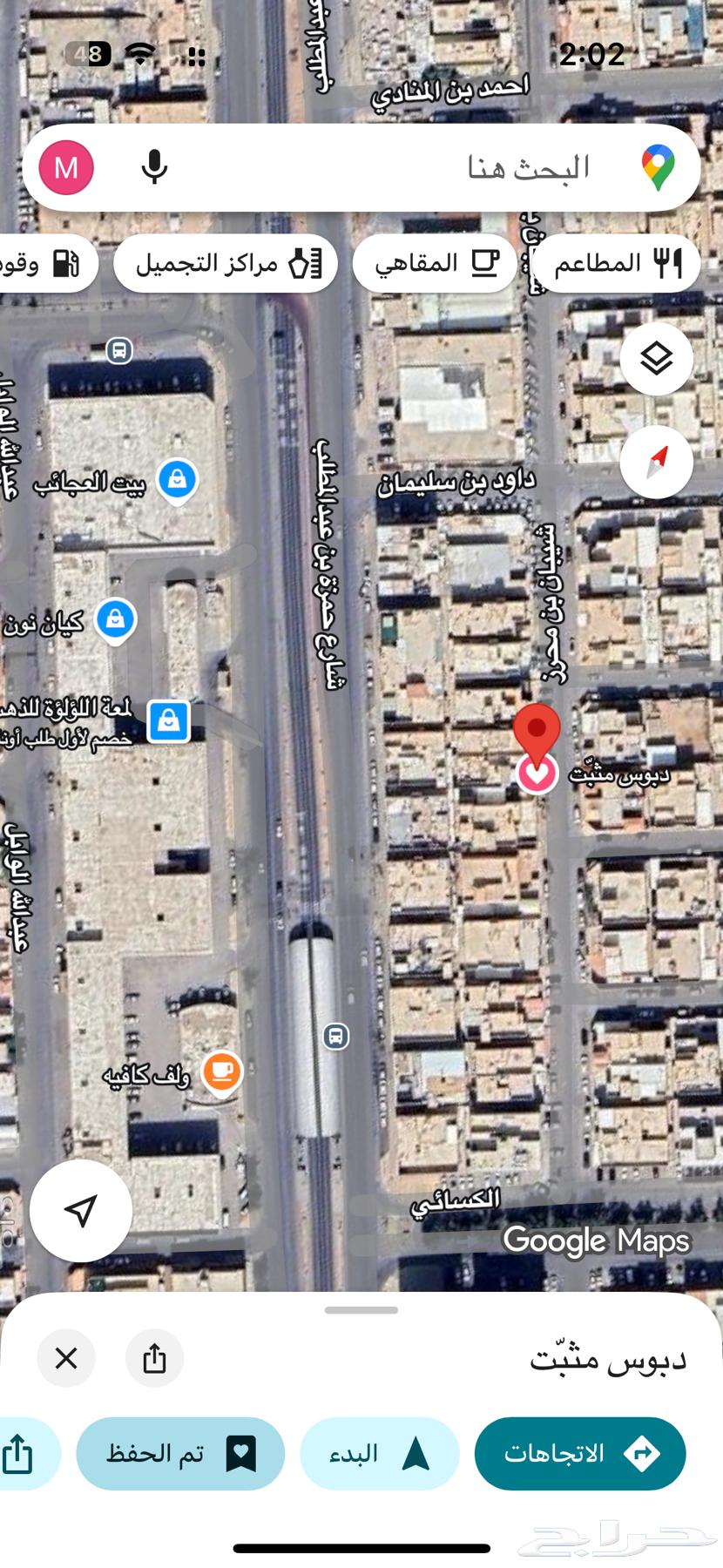Open the ولف كافيه cafe marker
Screen dimensions: 723x1568
coord(221,1071)
